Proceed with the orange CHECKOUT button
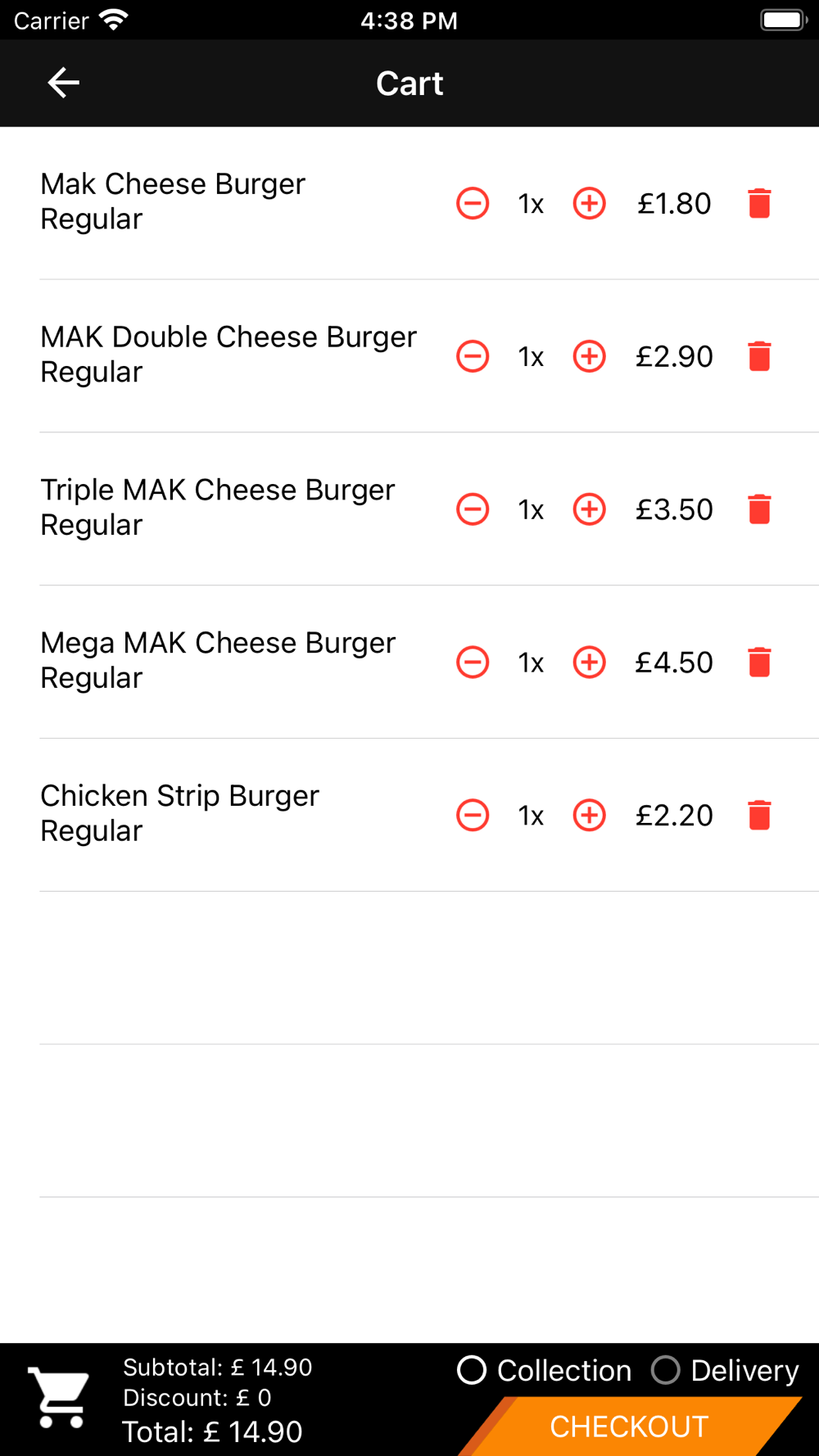The height and width of the screenshot is (1456, 819). point(629,1427)
